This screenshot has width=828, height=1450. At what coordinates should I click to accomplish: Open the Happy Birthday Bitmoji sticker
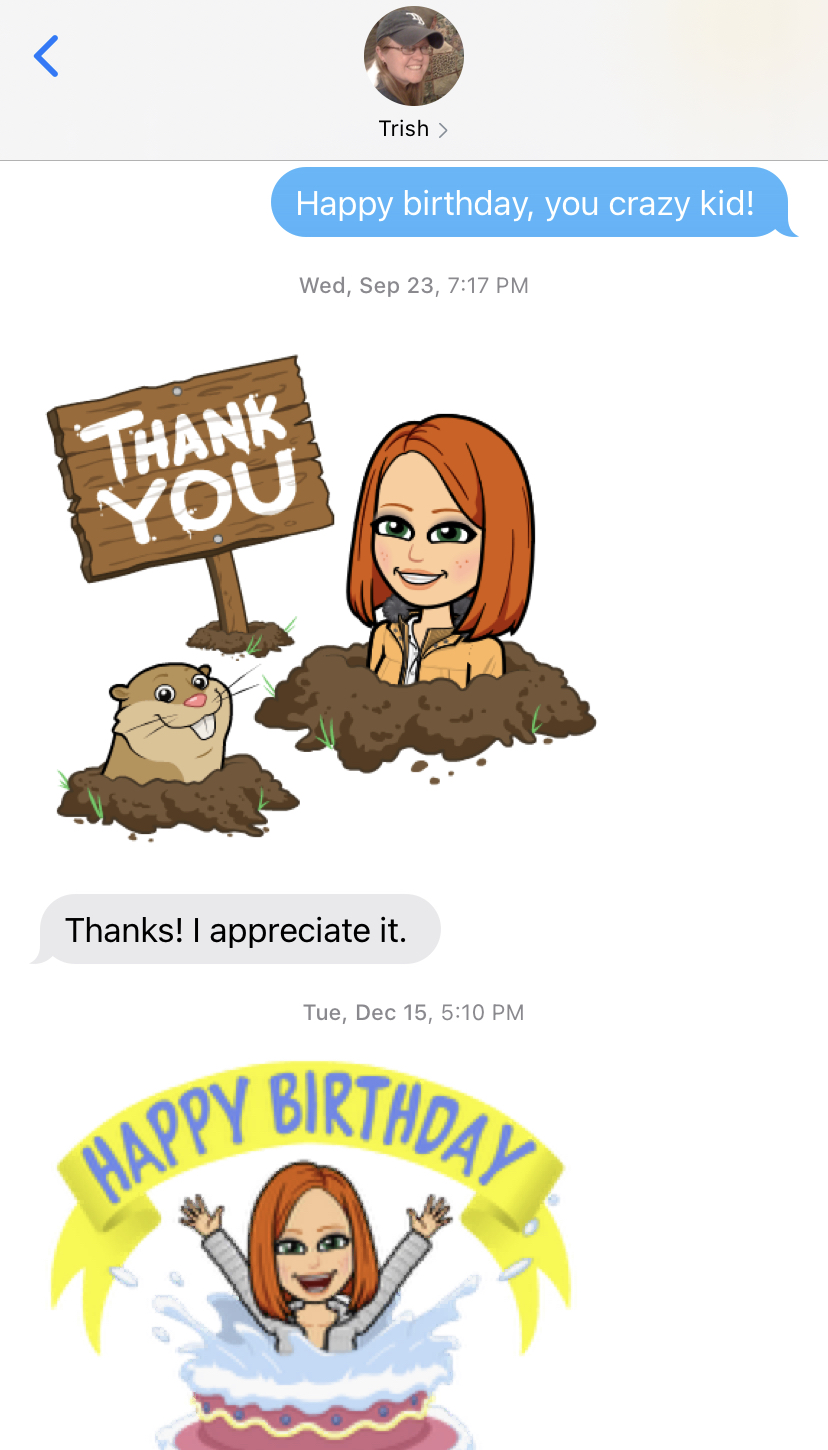(x=310, y=1250)
